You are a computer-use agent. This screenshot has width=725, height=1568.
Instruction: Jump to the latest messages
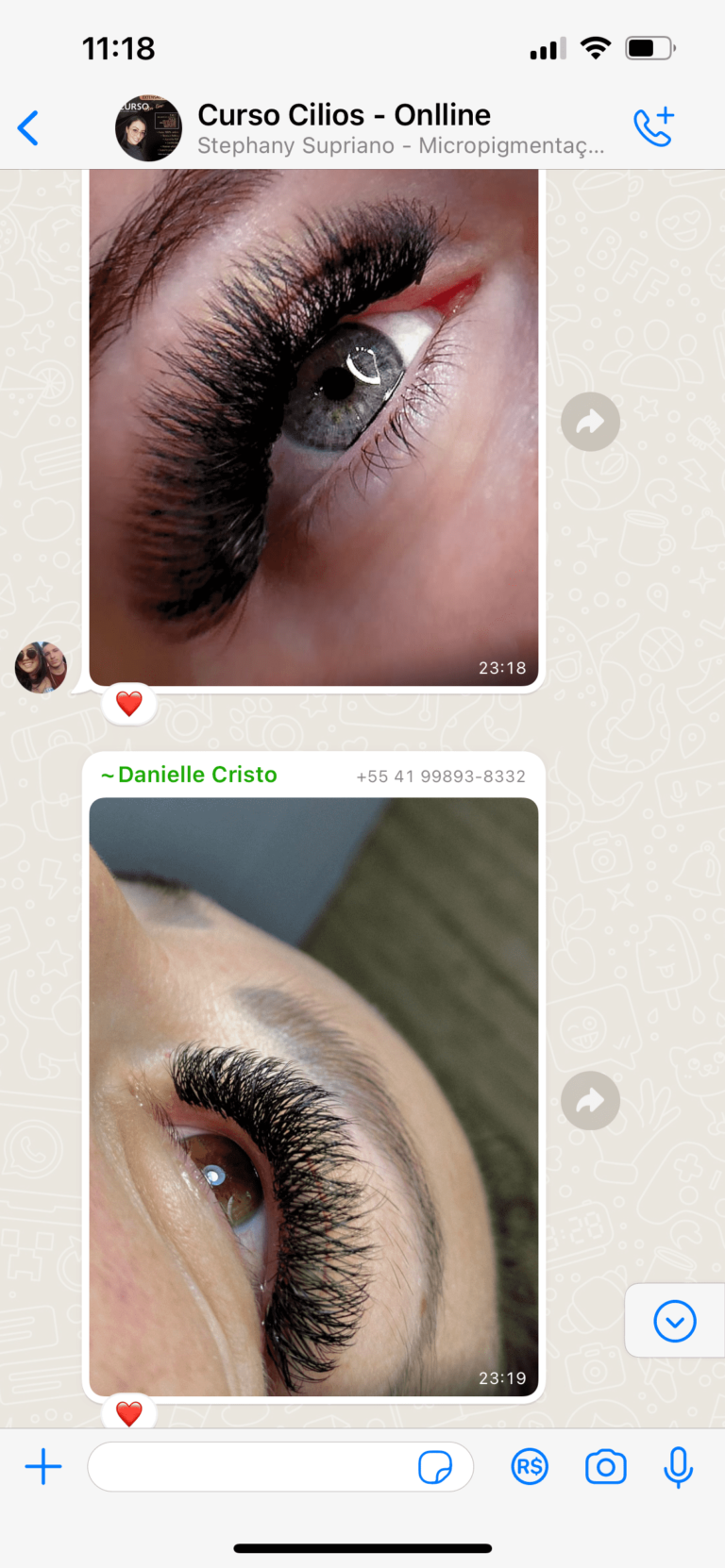(x=675, y=1321)
